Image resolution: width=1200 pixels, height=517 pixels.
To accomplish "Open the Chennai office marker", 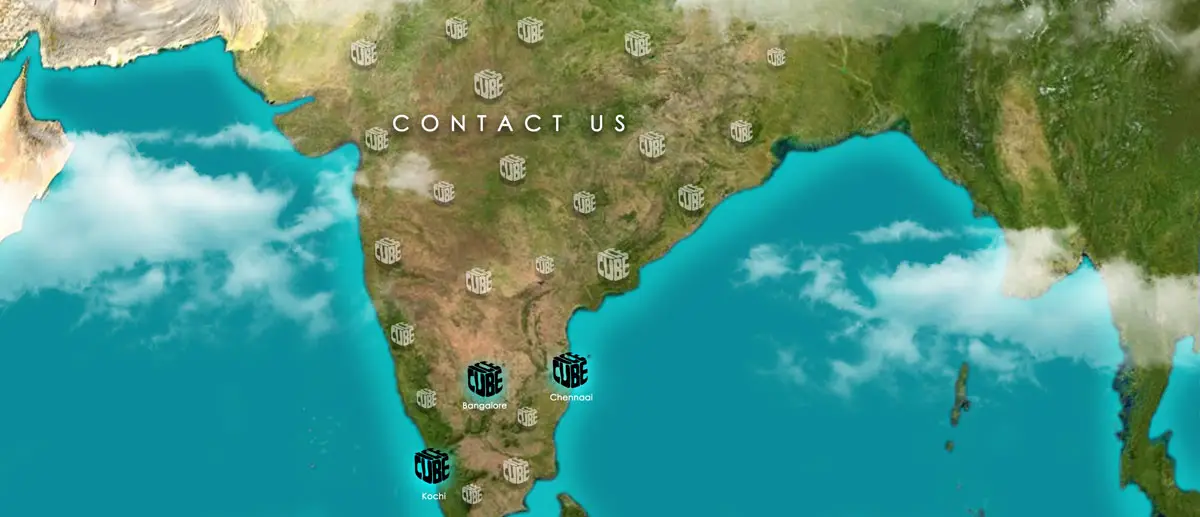I will [570, 370].
